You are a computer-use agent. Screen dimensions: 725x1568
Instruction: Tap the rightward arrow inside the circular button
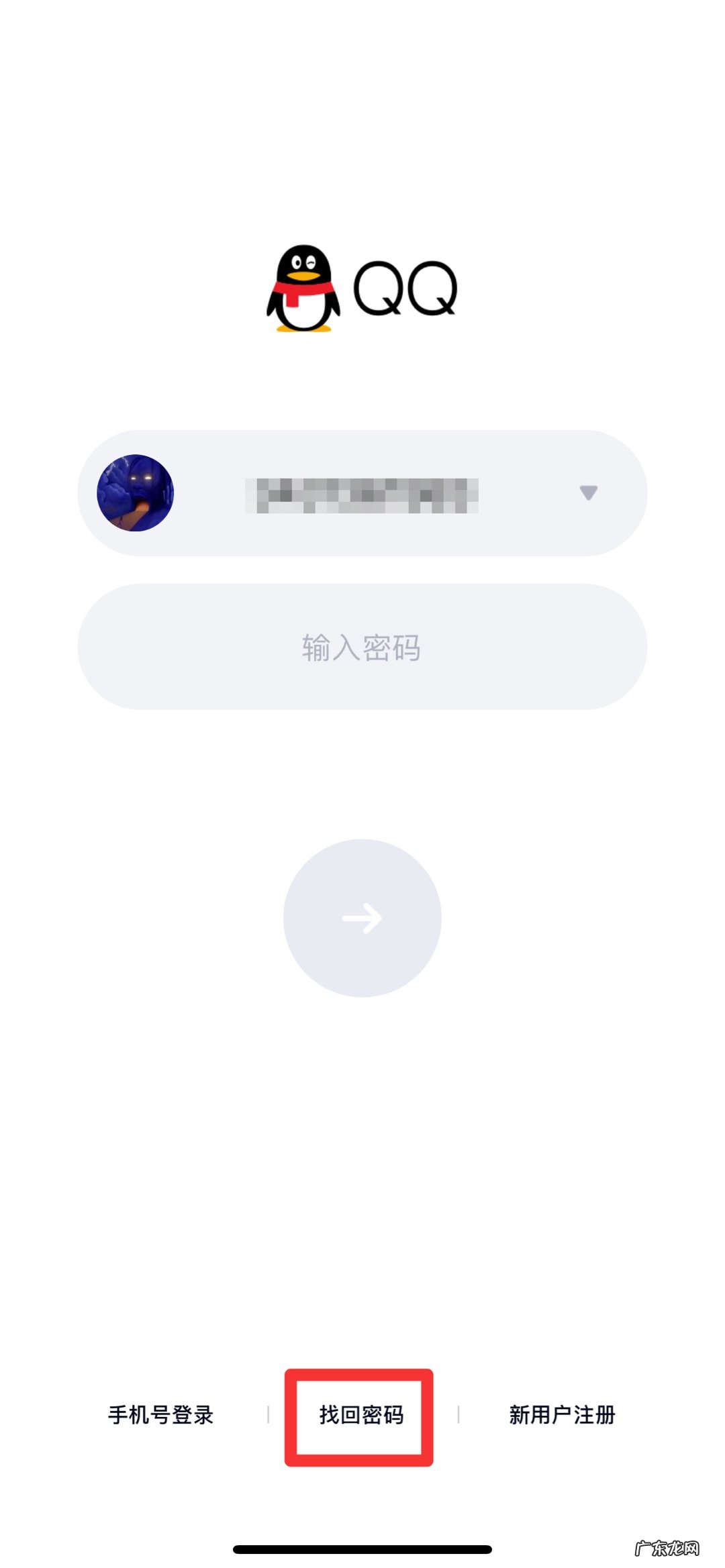(362, 918)
